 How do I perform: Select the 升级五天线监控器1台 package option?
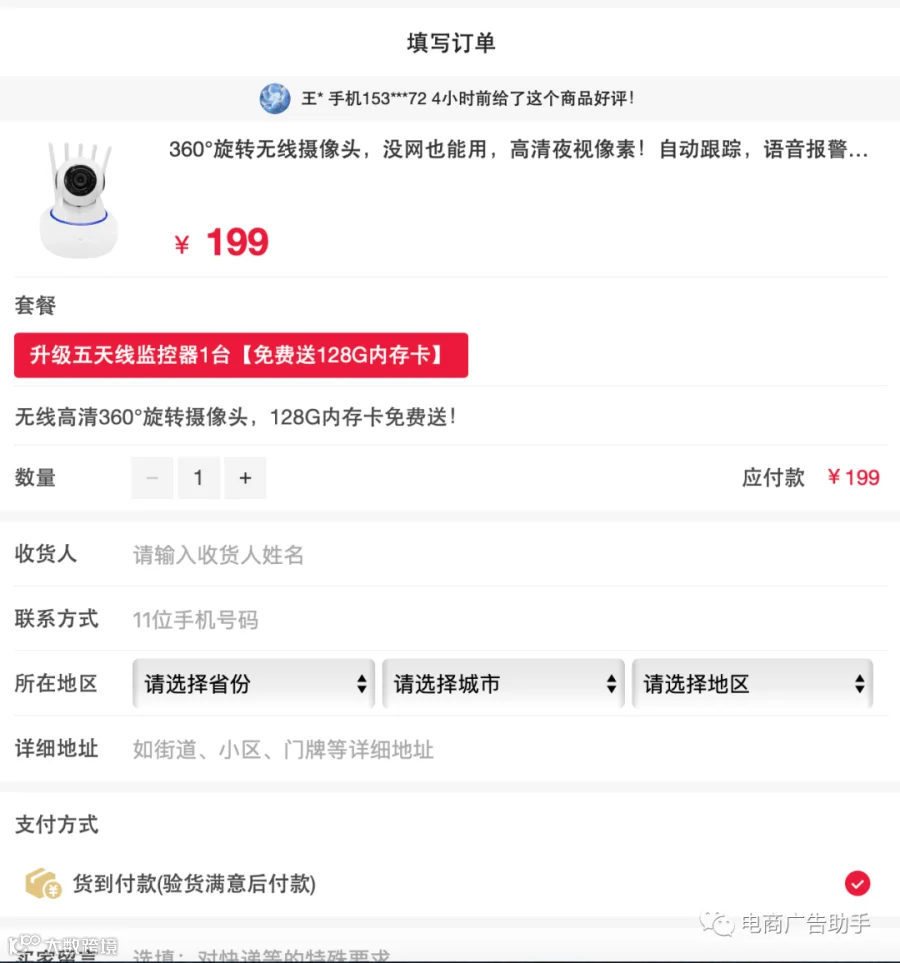point(241,355)
